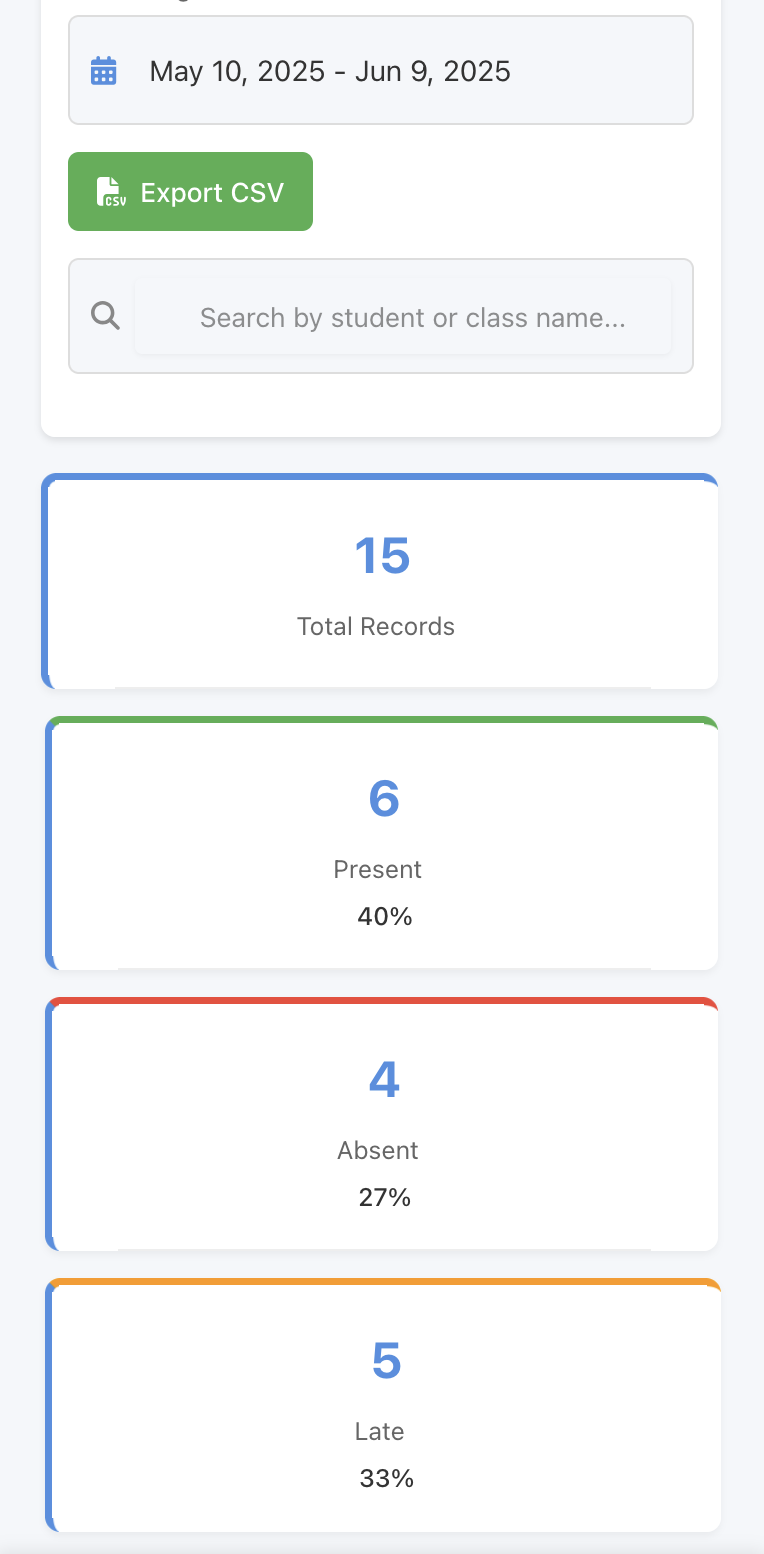
Task: Click the blue 5 Late count
Action: (386, 1360)
